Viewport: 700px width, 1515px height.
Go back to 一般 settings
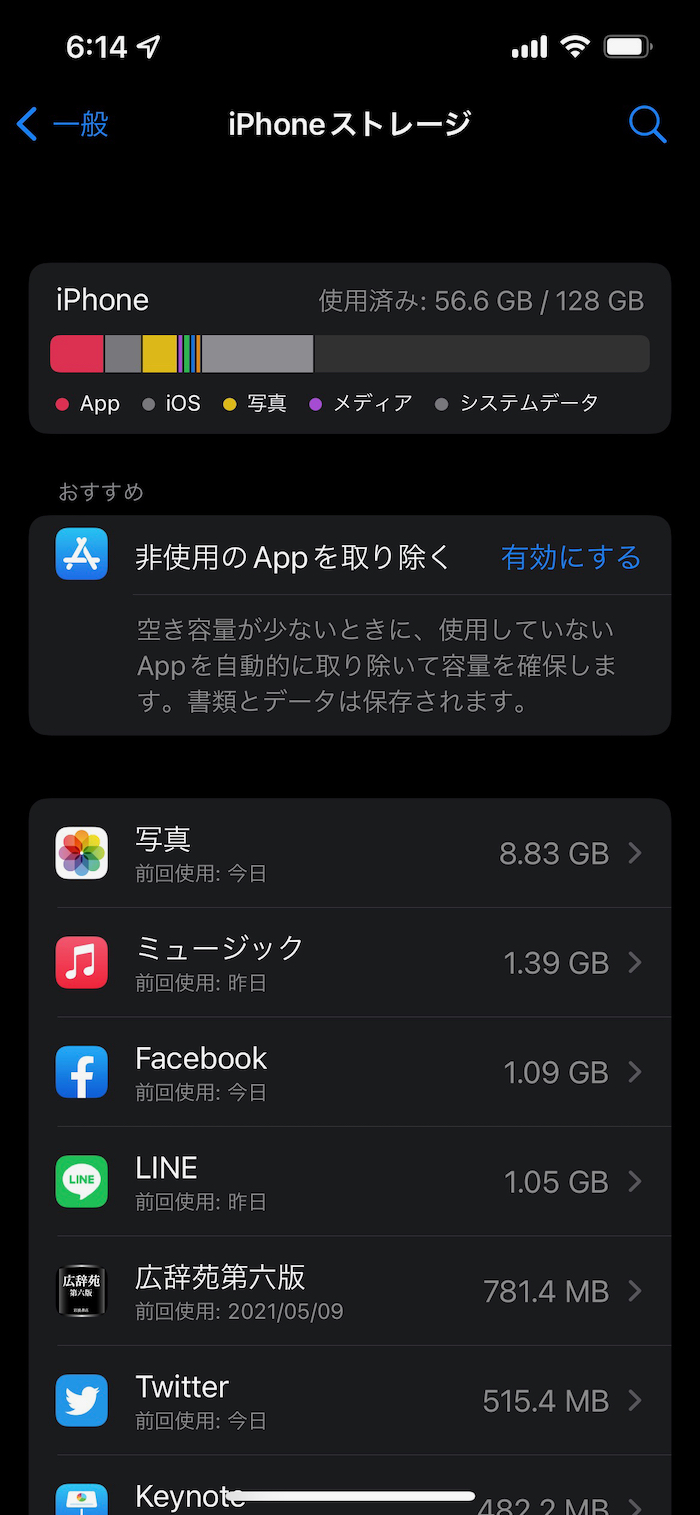pyautogui.click(x=62, y=125)
